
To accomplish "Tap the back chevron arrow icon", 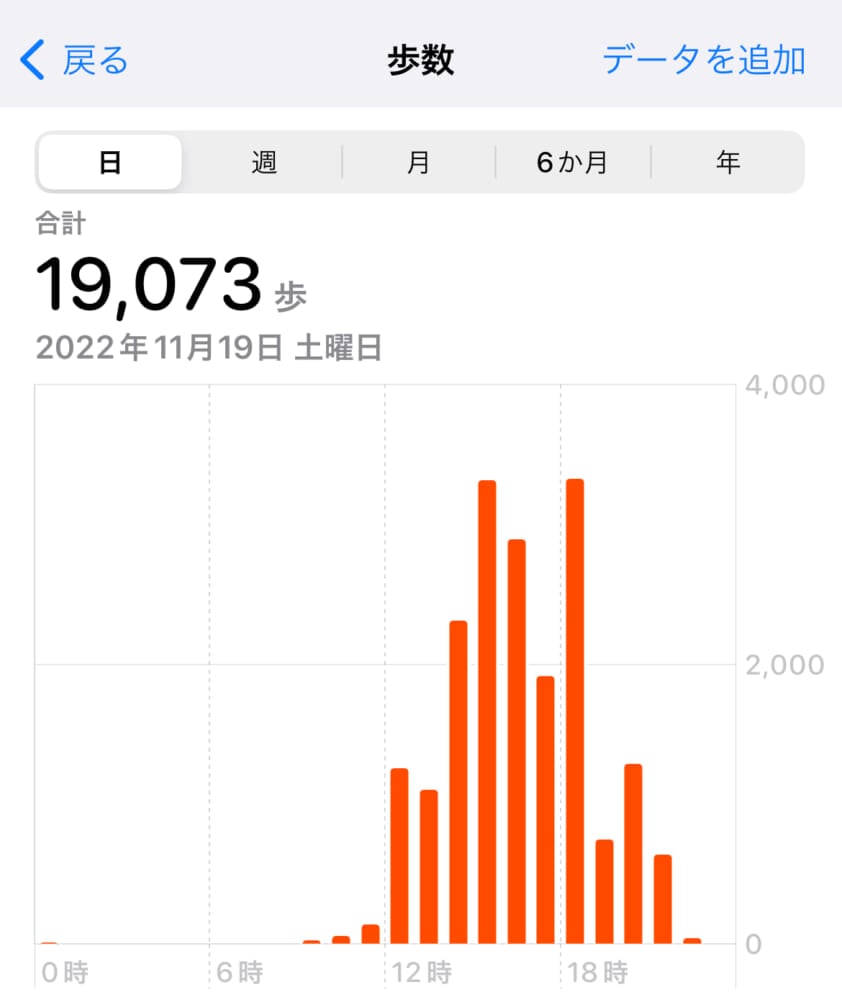I will point(31,60).
